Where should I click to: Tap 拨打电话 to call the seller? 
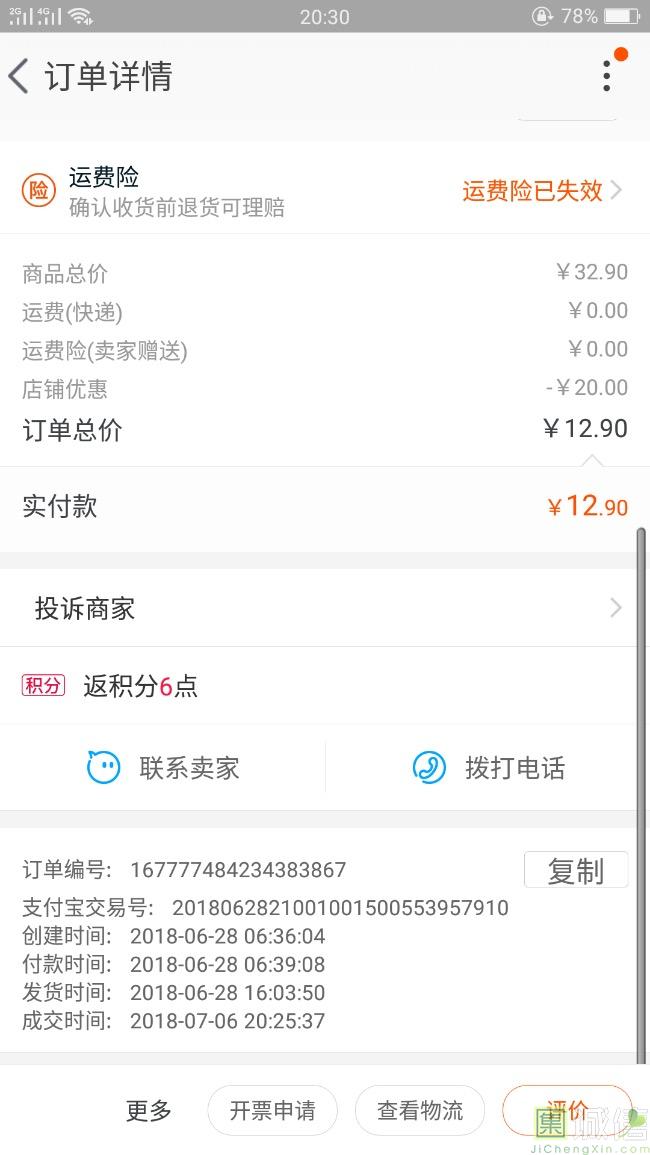[489, 768]
